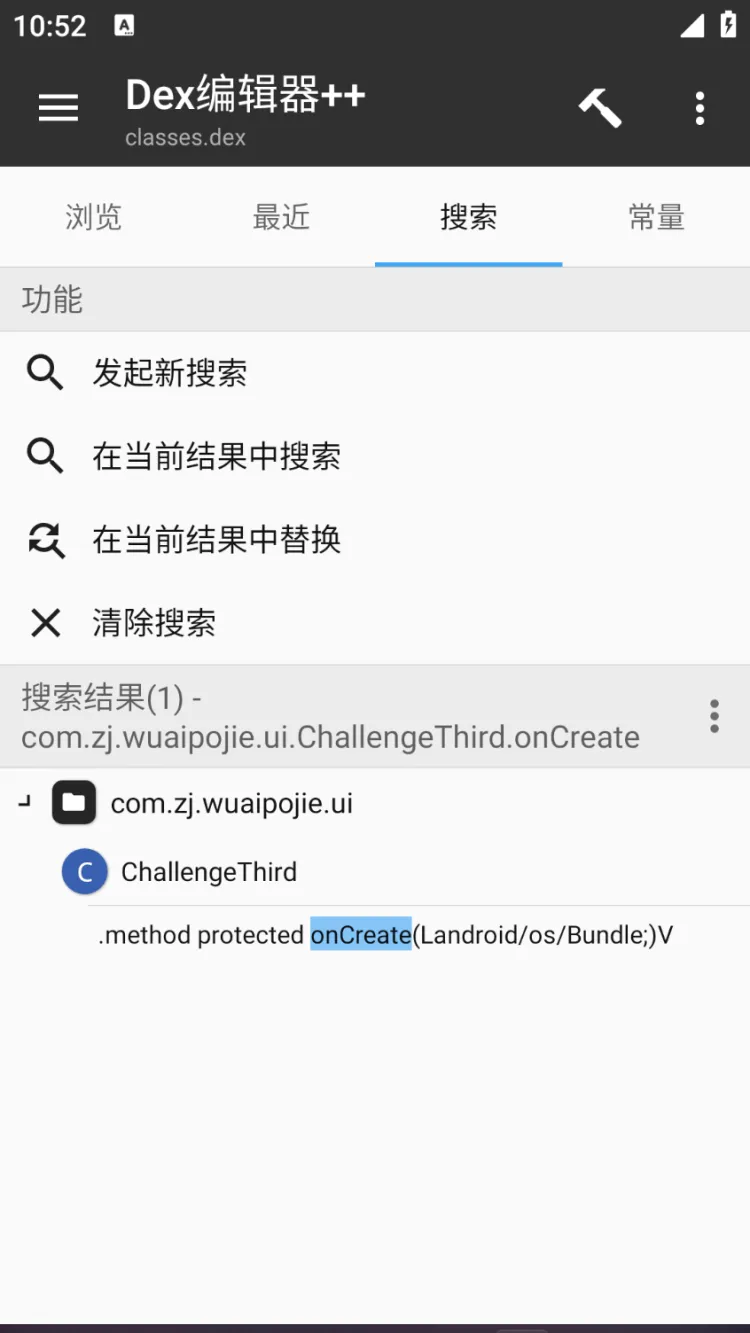The height and width of the screenshot is (1333, 750).
Task: Switch to the 浏览 tab
Action: 93,217
